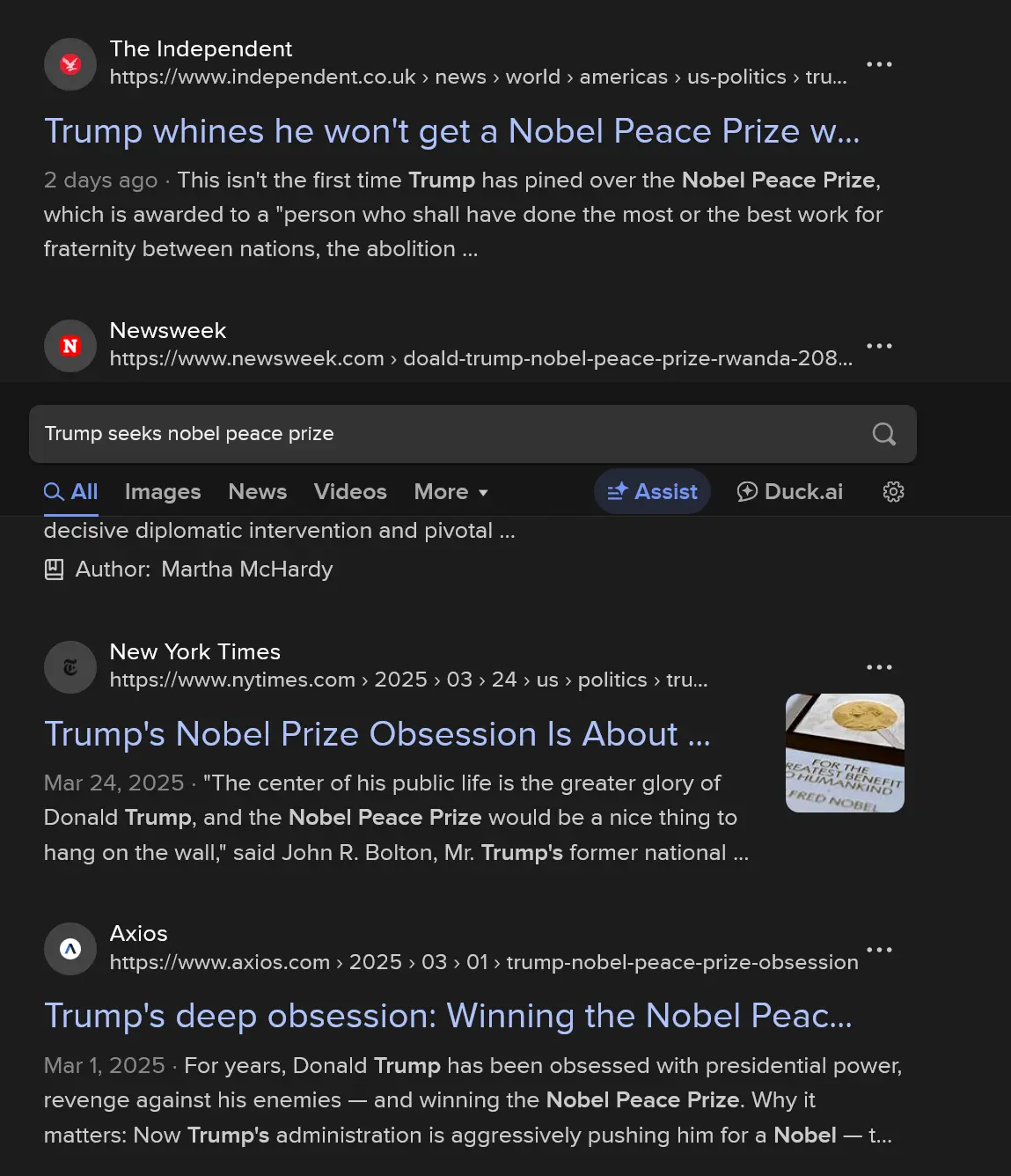Expand the More dropdown
The width and height of the screenshot is (1011, 1176).
pos(451,492)
